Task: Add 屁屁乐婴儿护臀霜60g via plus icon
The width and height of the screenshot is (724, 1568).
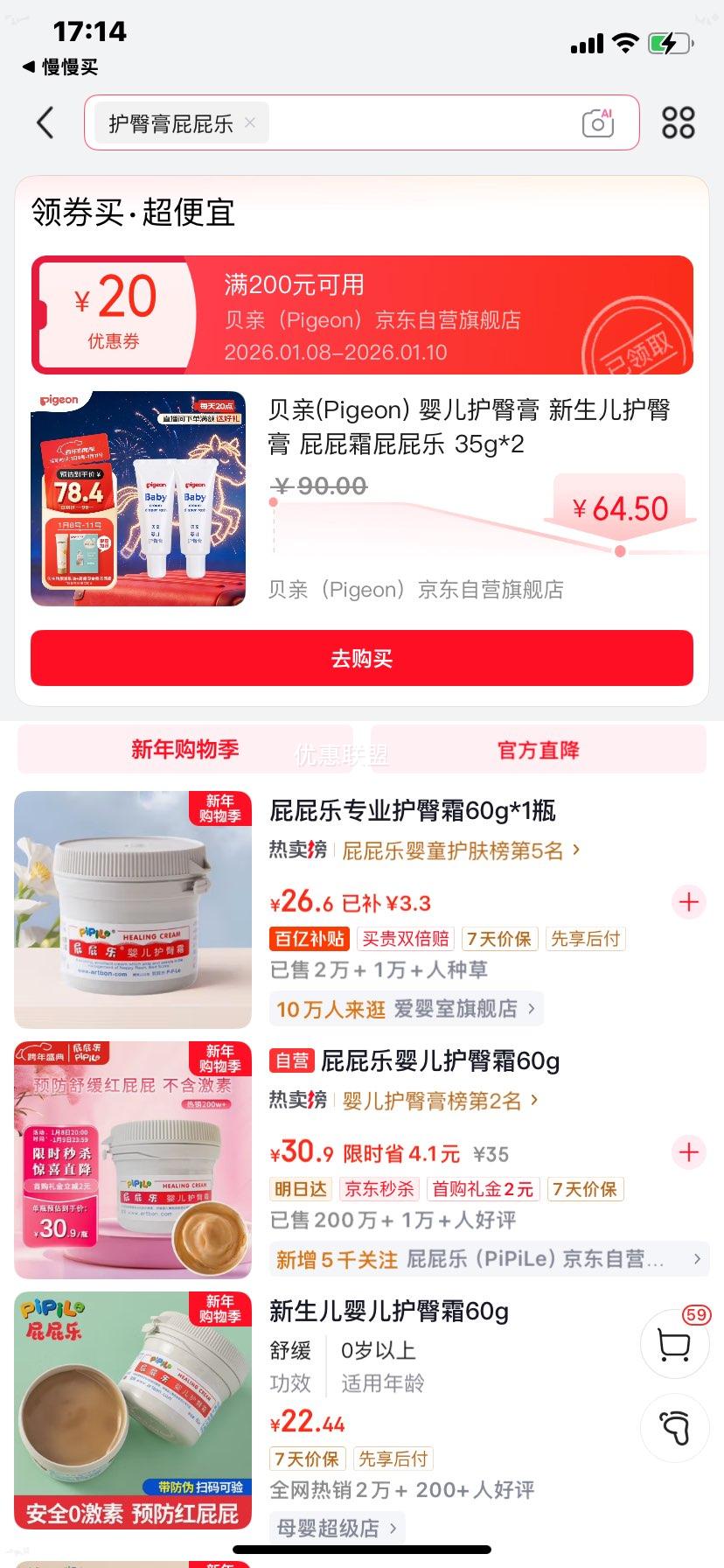Action: (690, 1153)
